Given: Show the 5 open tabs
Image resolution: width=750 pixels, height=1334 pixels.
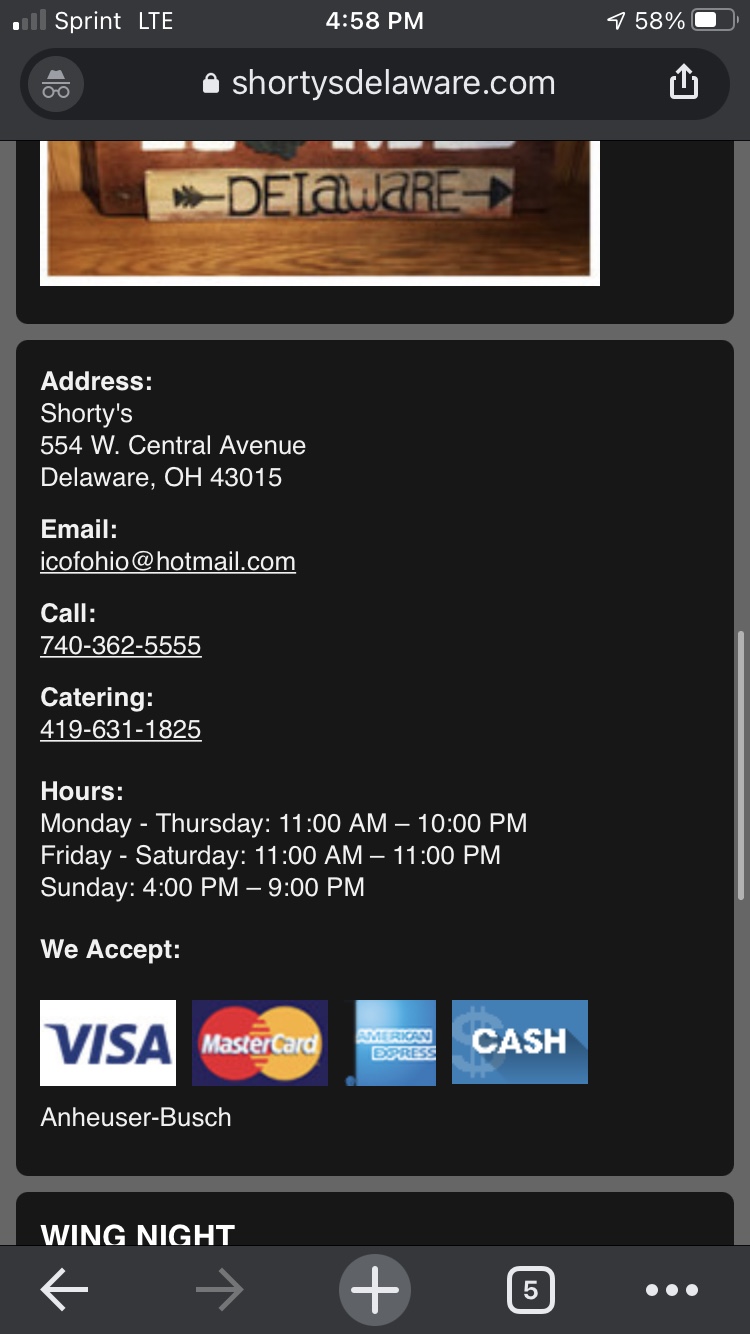Looking at the screenshot, I should click(x=530, y=1290).
